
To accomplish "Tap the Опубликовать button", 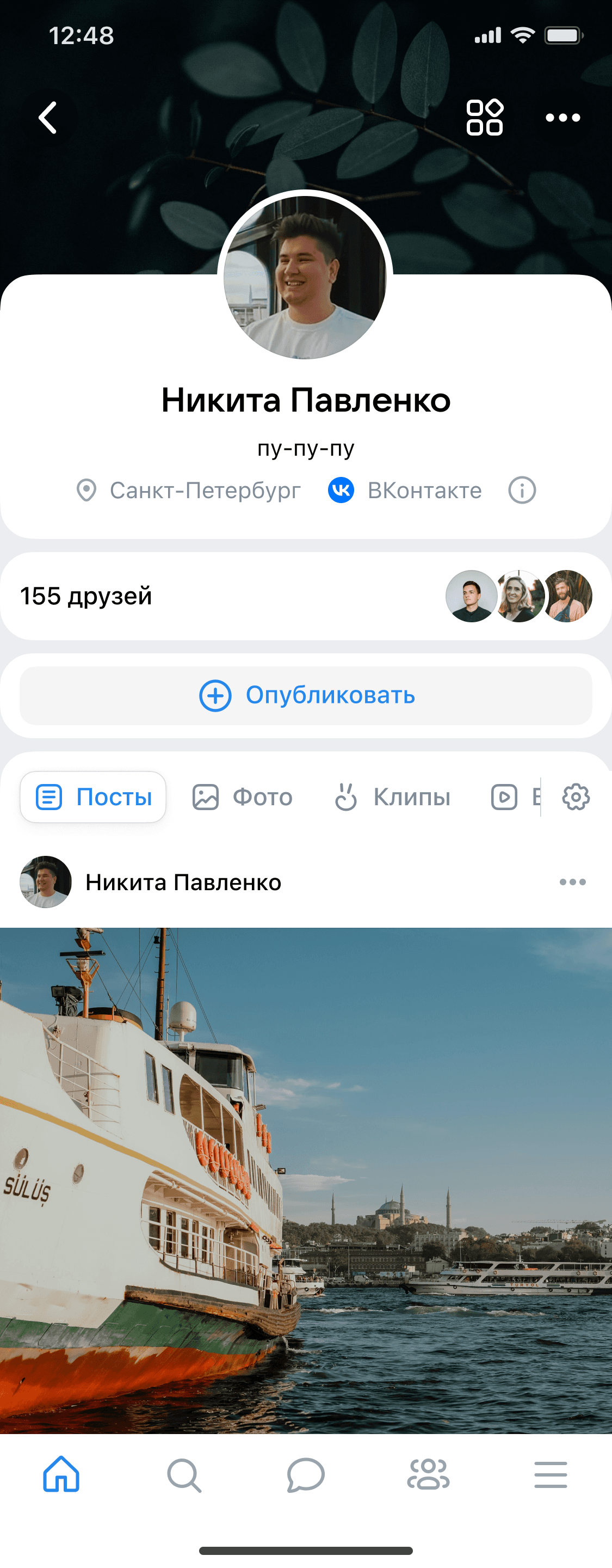I will [x=306, y=695].
